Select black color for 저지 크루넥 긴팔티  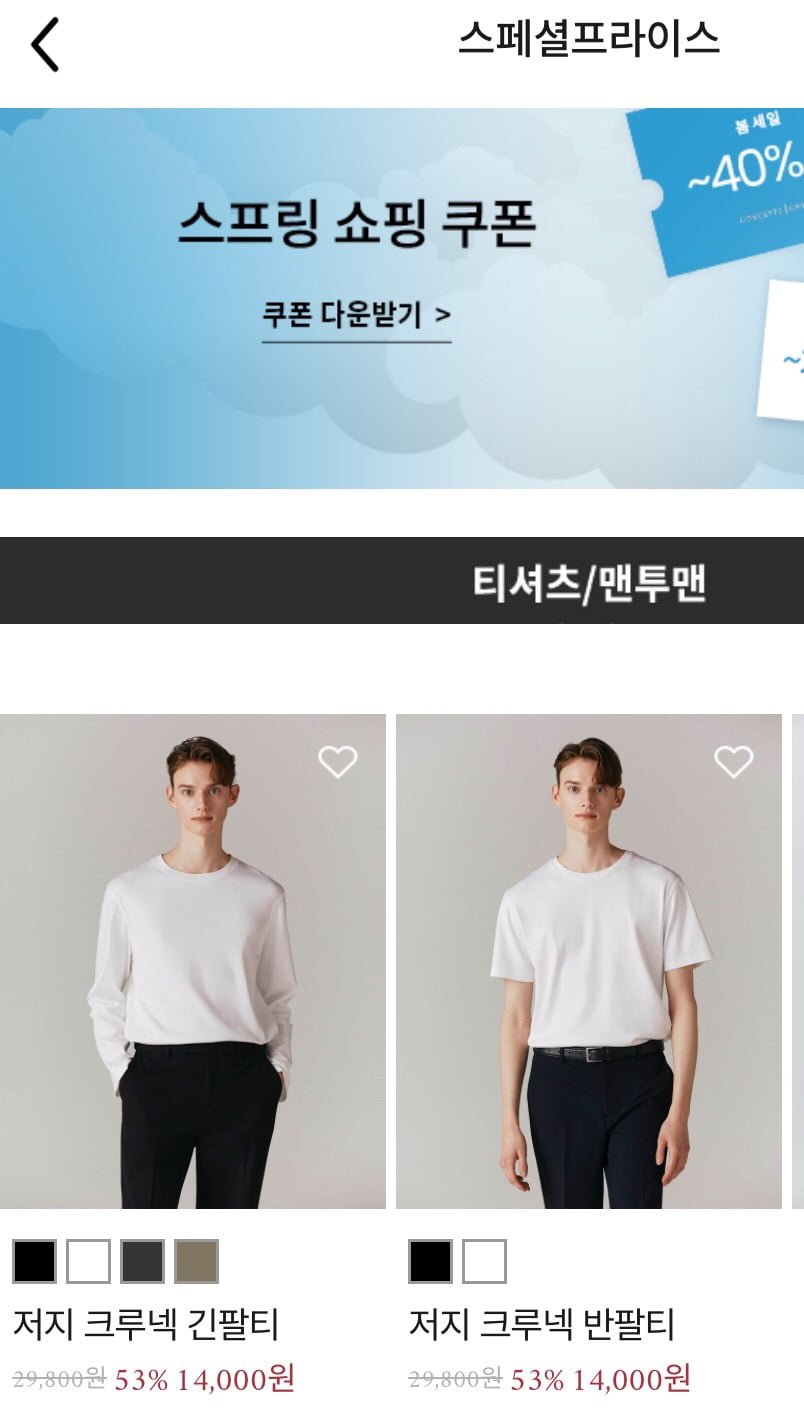tap(34, 1261)
